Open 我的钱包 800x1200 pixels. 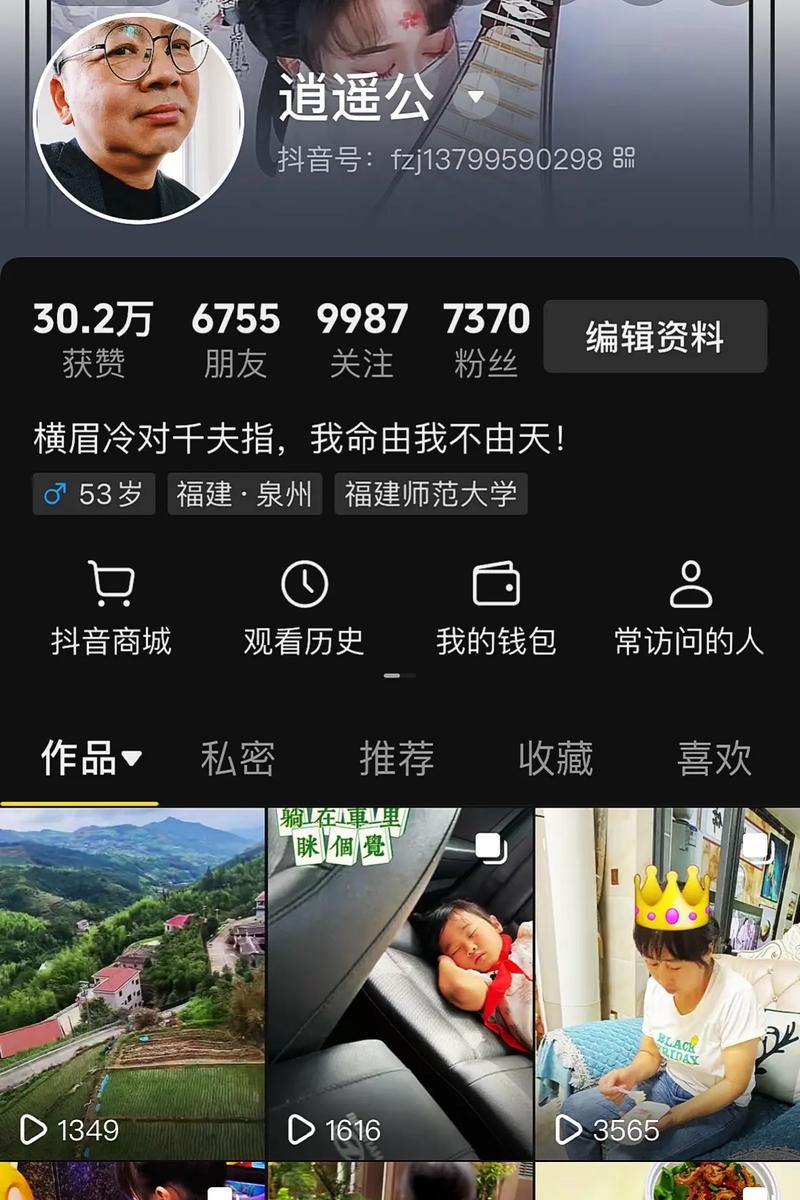tap(496, 607)
